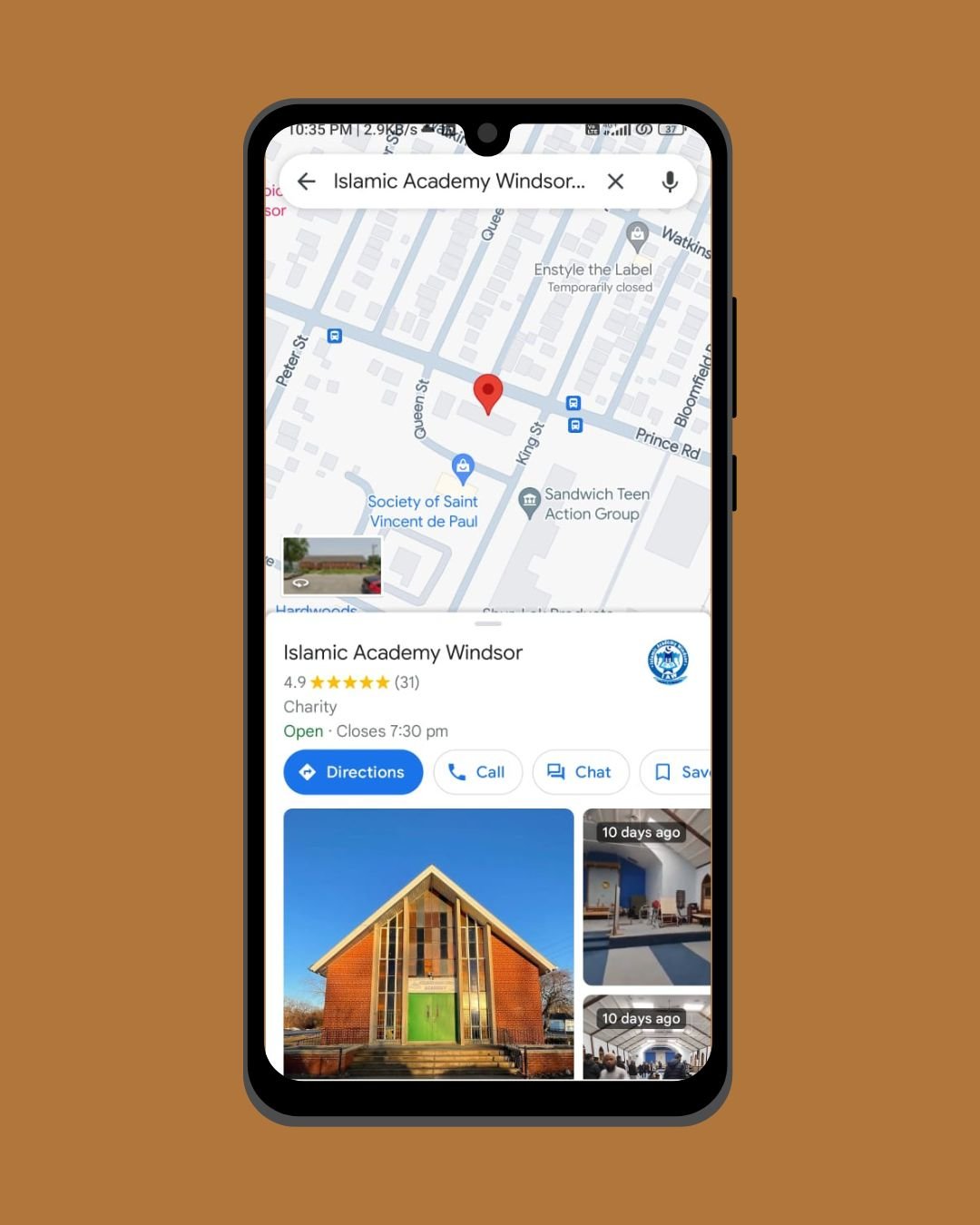
Task: Start a chat with the academy
Action: 580,772
